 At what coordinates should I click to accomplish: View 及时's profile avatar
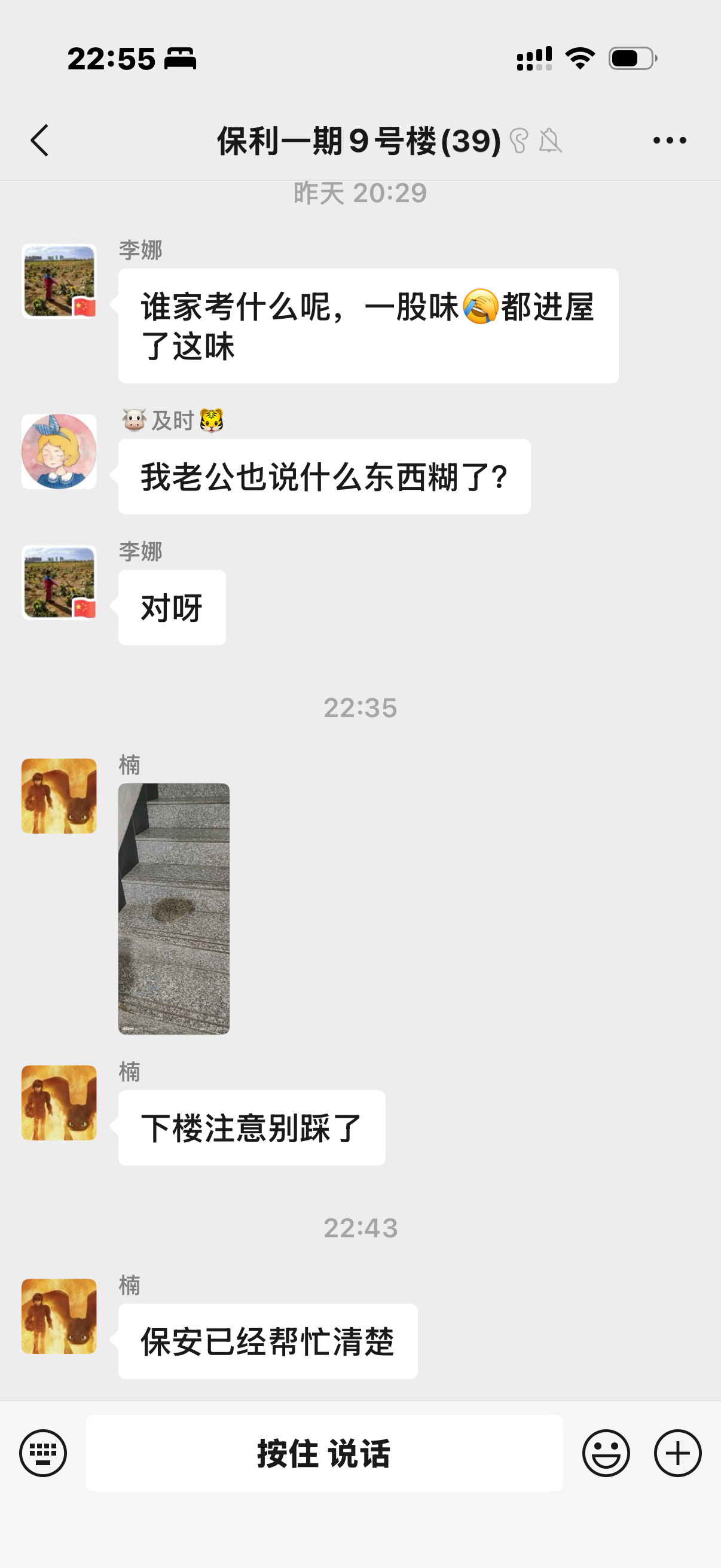tap(59, 452)
